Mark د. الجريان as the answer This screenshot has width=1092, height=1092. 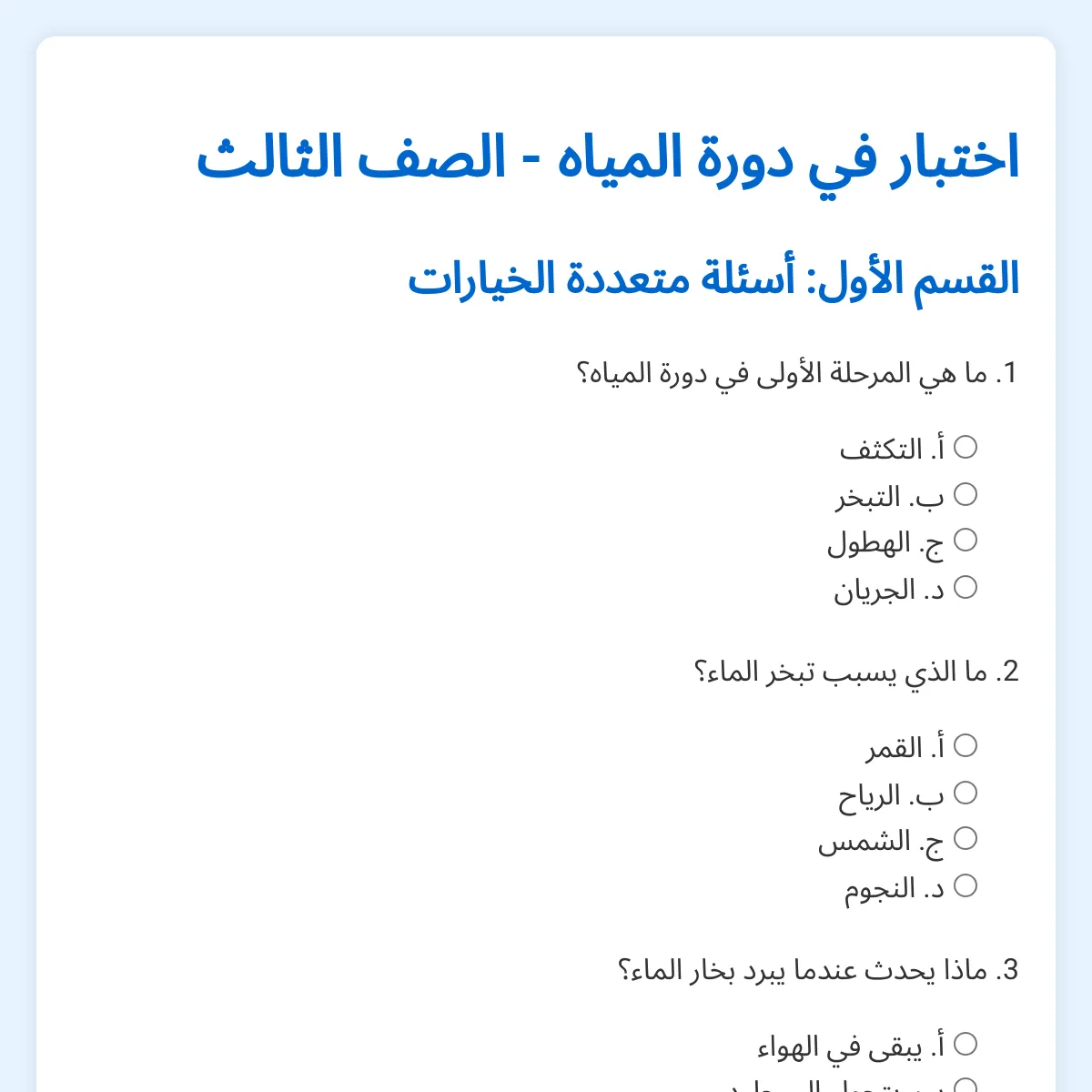pos(966,588)
